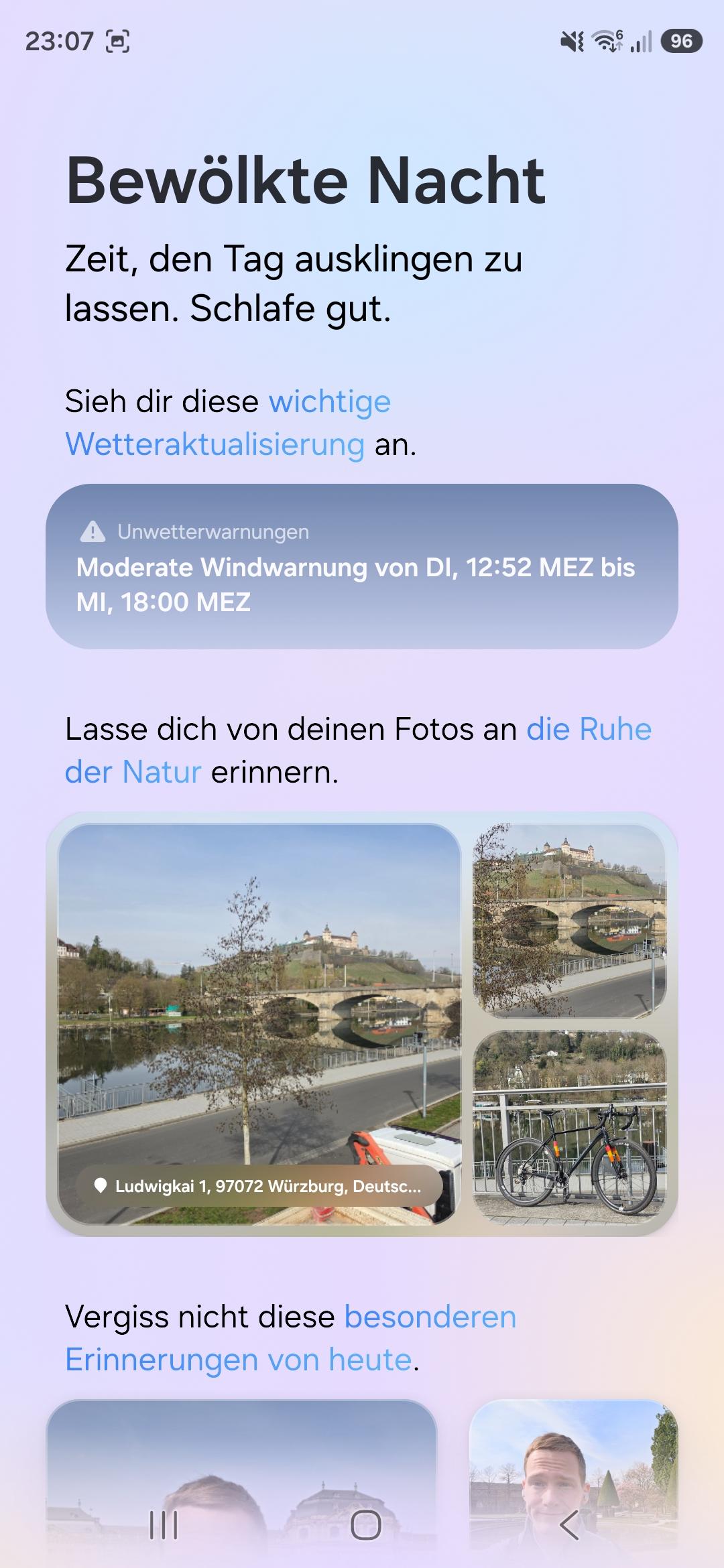Go to the home screen
The image size is (724, 1568).
365,1525
